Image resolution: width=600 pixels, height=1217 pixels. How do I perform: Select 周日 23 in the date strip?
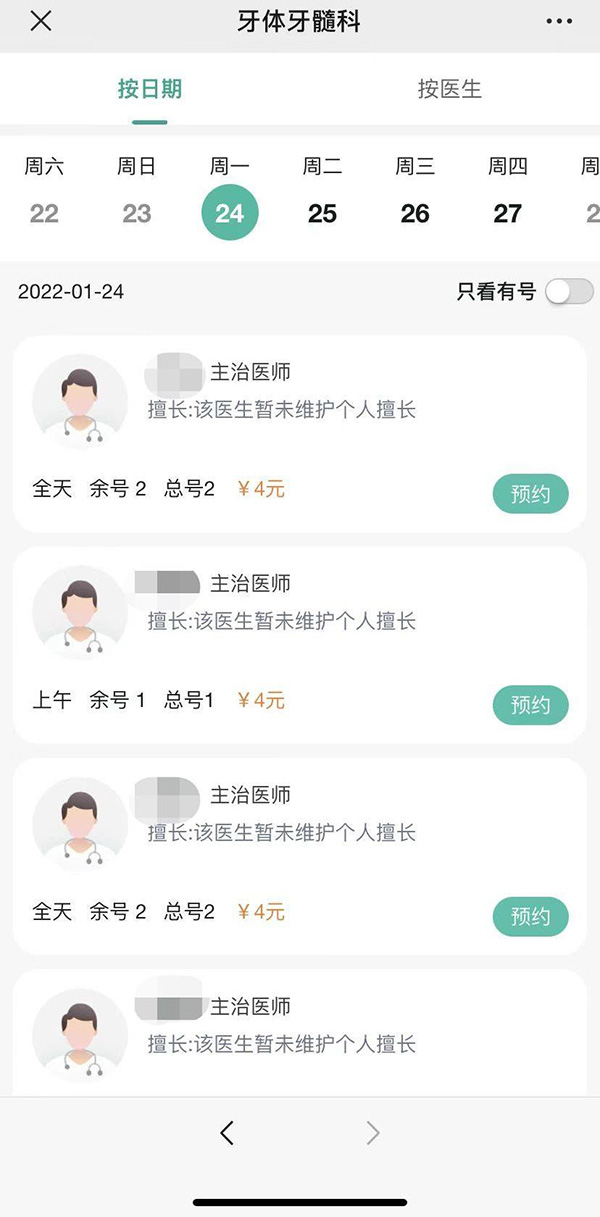click(137, 191)
